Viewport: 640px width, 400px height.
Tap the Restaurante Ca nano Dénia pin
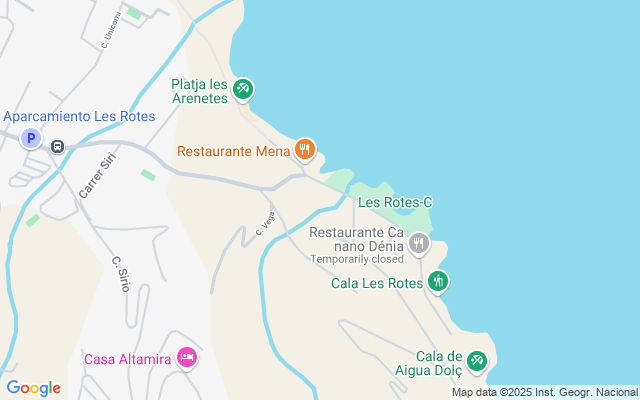[418, 243]
